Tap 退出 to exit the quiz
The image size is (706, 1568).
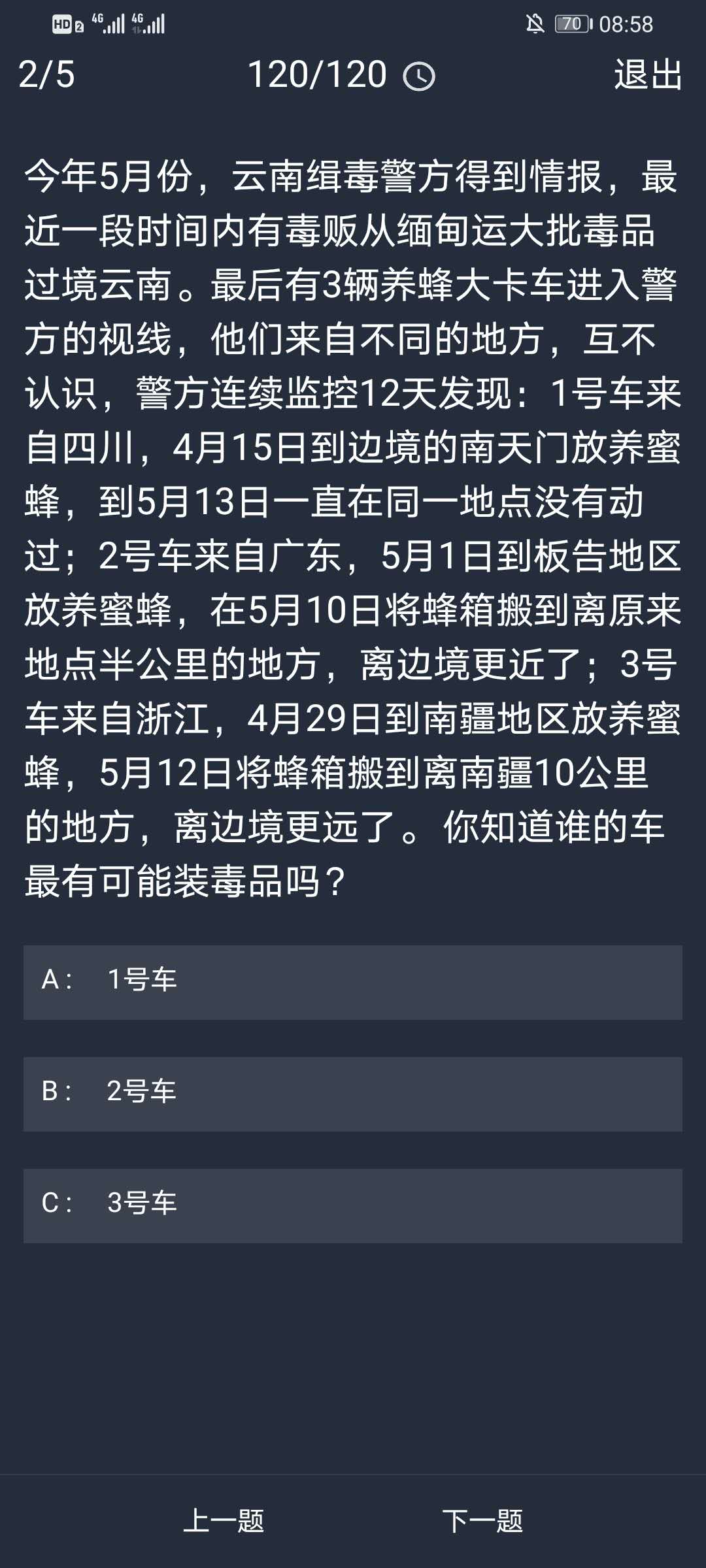648,74
